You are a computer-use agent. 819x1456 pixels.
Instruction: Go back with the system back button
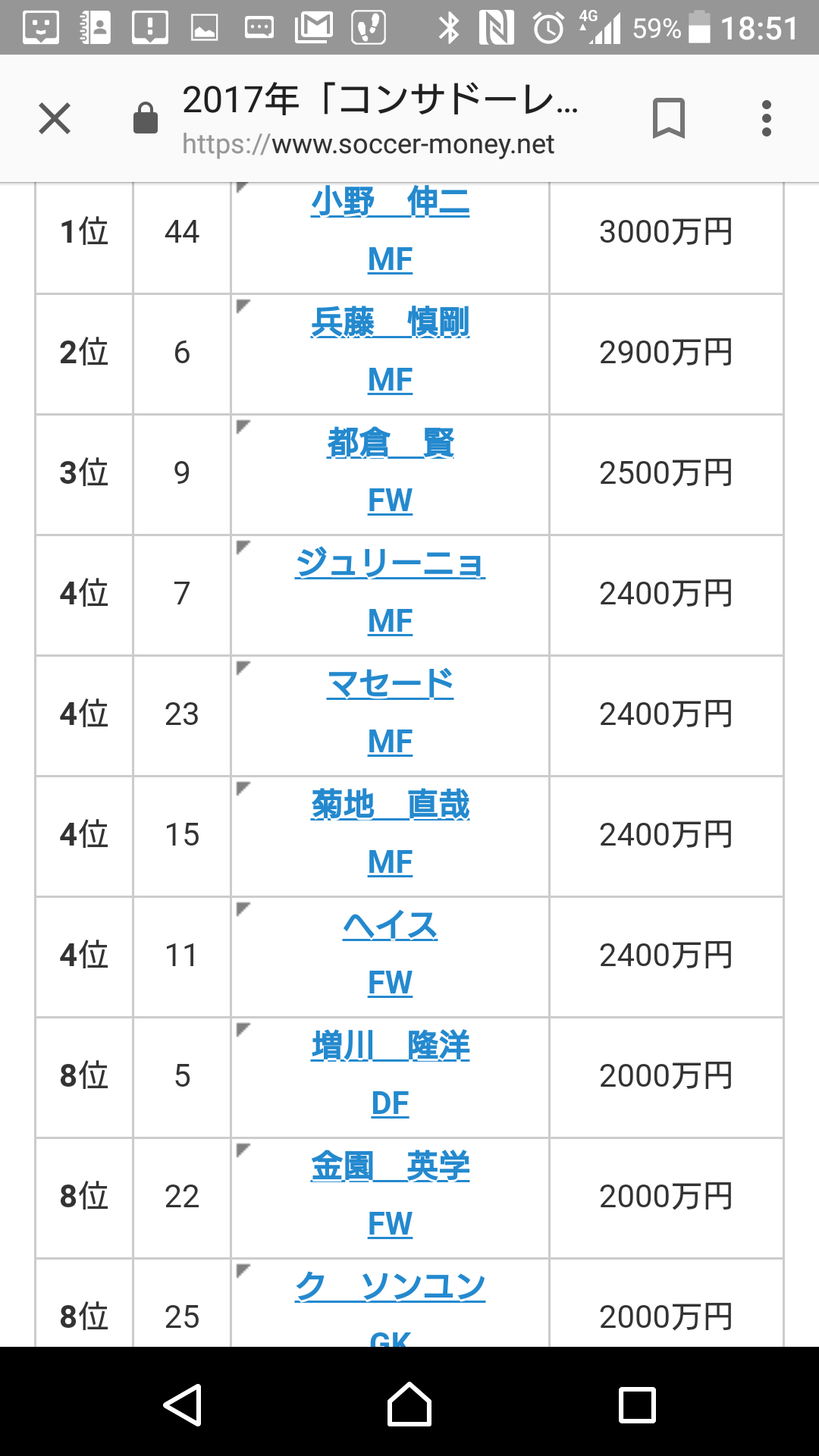click(x=183, y=1404)
